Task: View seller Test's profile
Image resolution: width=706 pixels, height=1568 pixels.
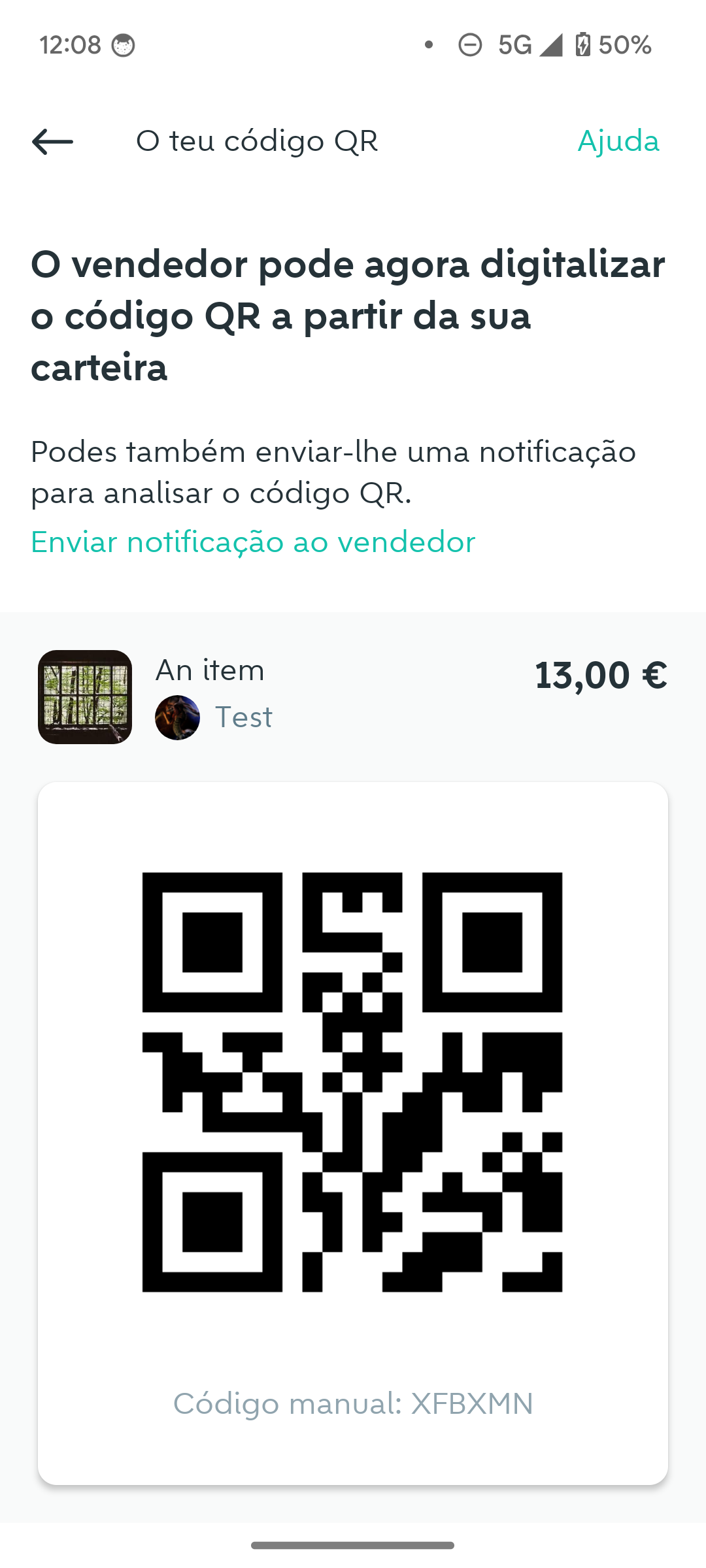Action: (x=214, y=717)
